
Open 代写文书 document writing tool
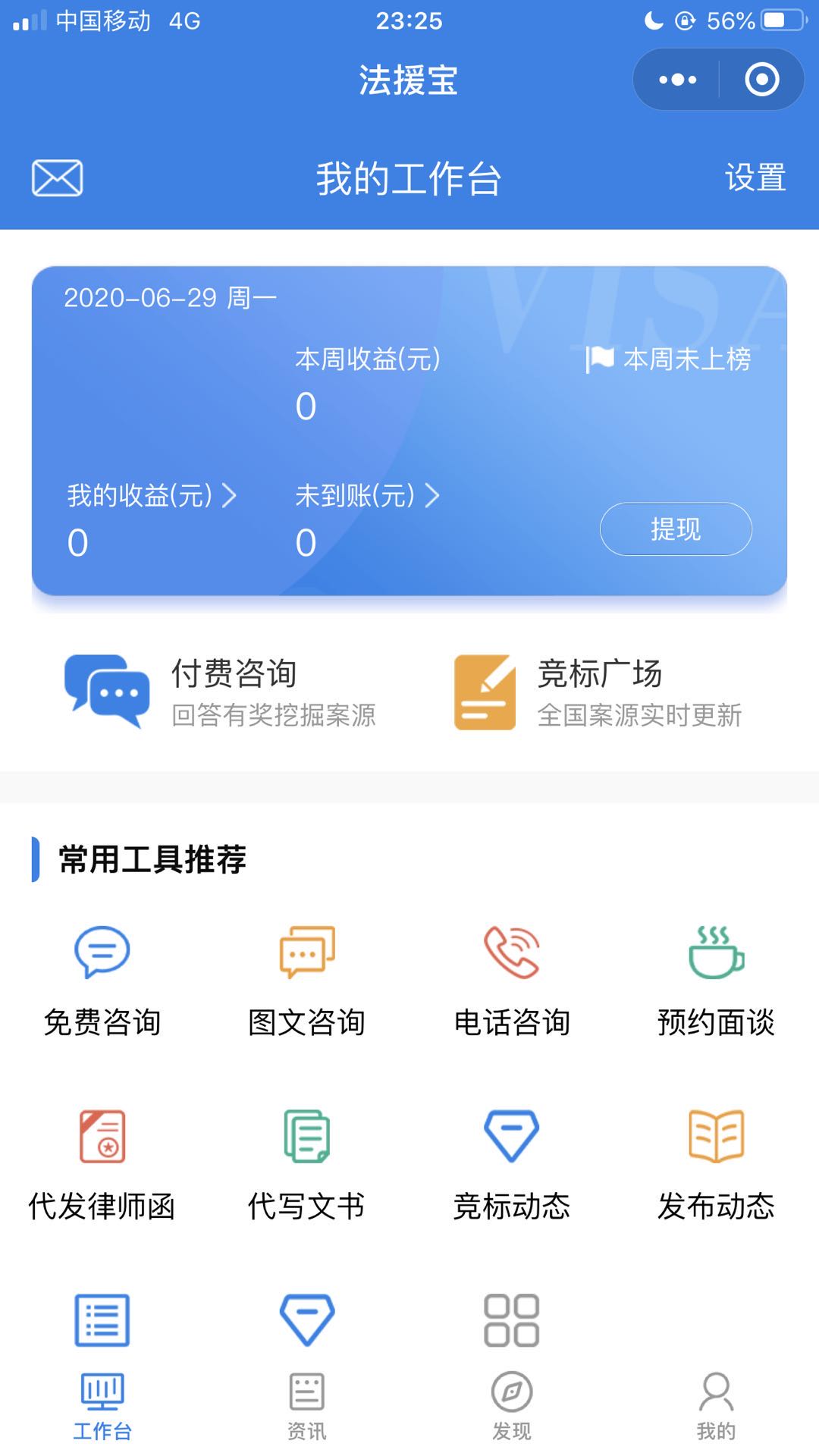point(307,1165)
